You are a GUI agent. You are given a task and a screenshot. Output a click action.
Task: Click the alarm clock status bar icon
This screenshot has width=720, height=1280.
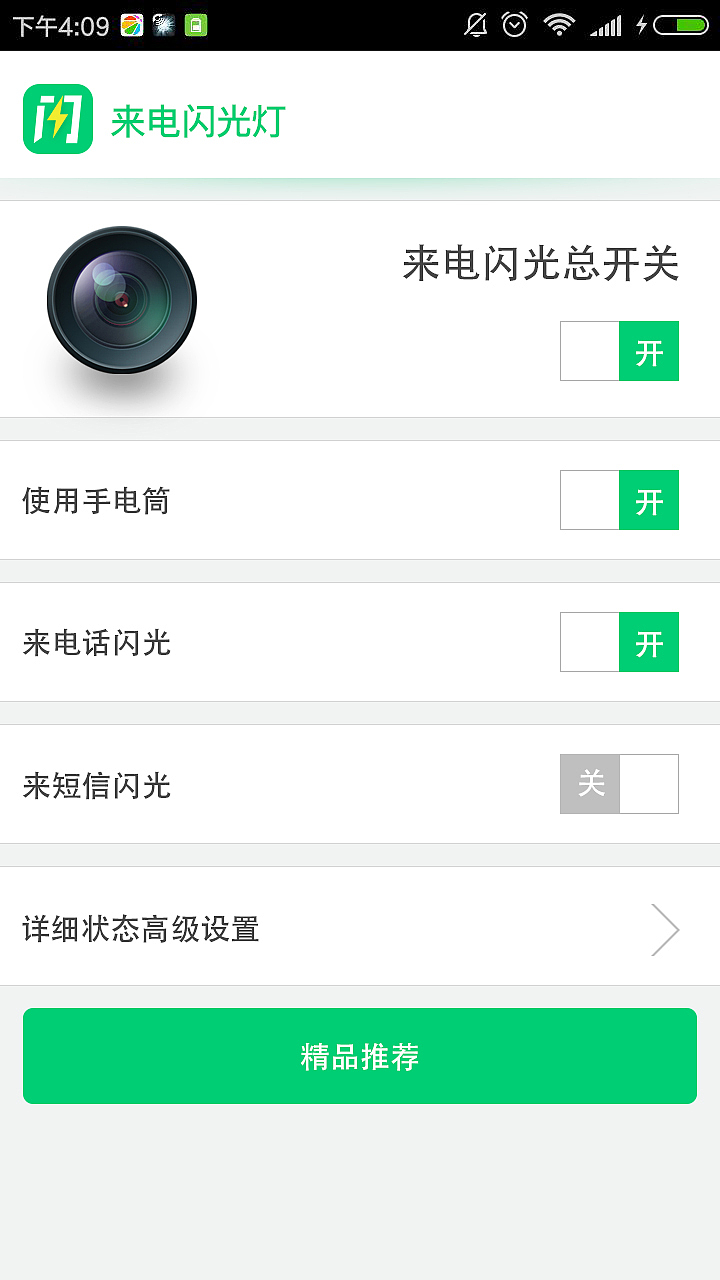(513, 25)
